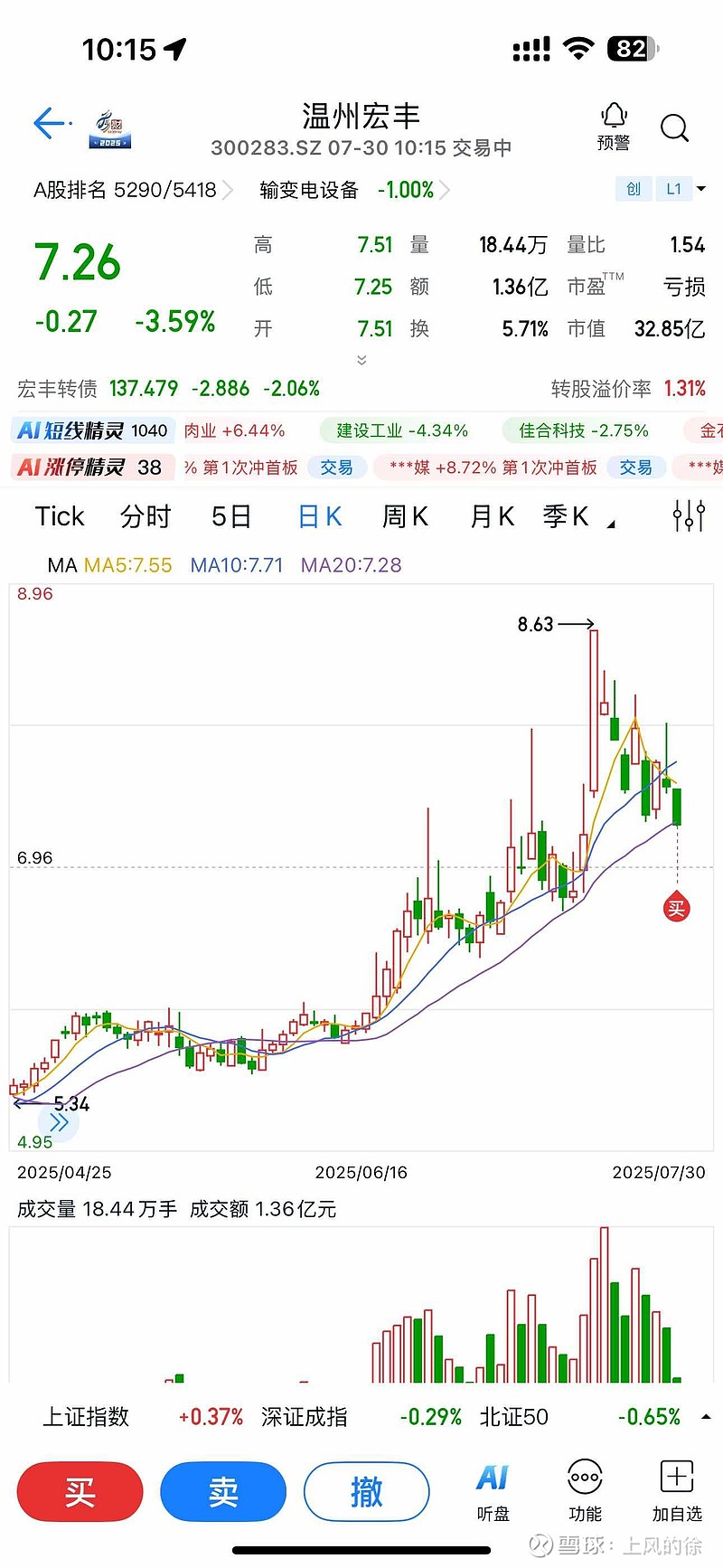Open chart indicator settings sliders icon
The width and height of the screenshot is (723, 1568).
pos(689,516)
